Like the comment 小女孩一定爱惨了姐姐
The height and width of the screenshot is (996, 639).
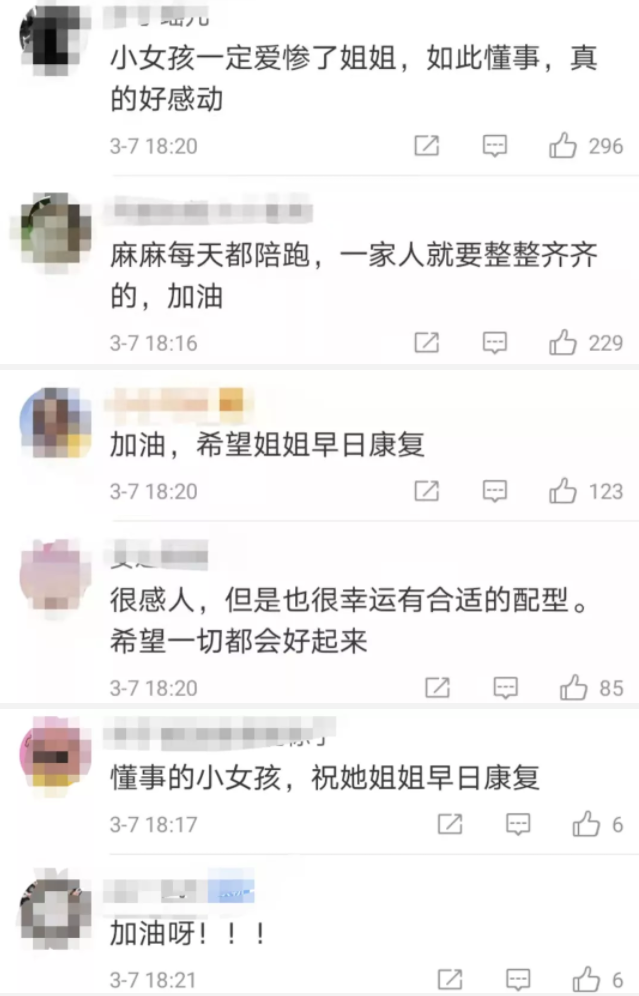[x=563, y=146]
